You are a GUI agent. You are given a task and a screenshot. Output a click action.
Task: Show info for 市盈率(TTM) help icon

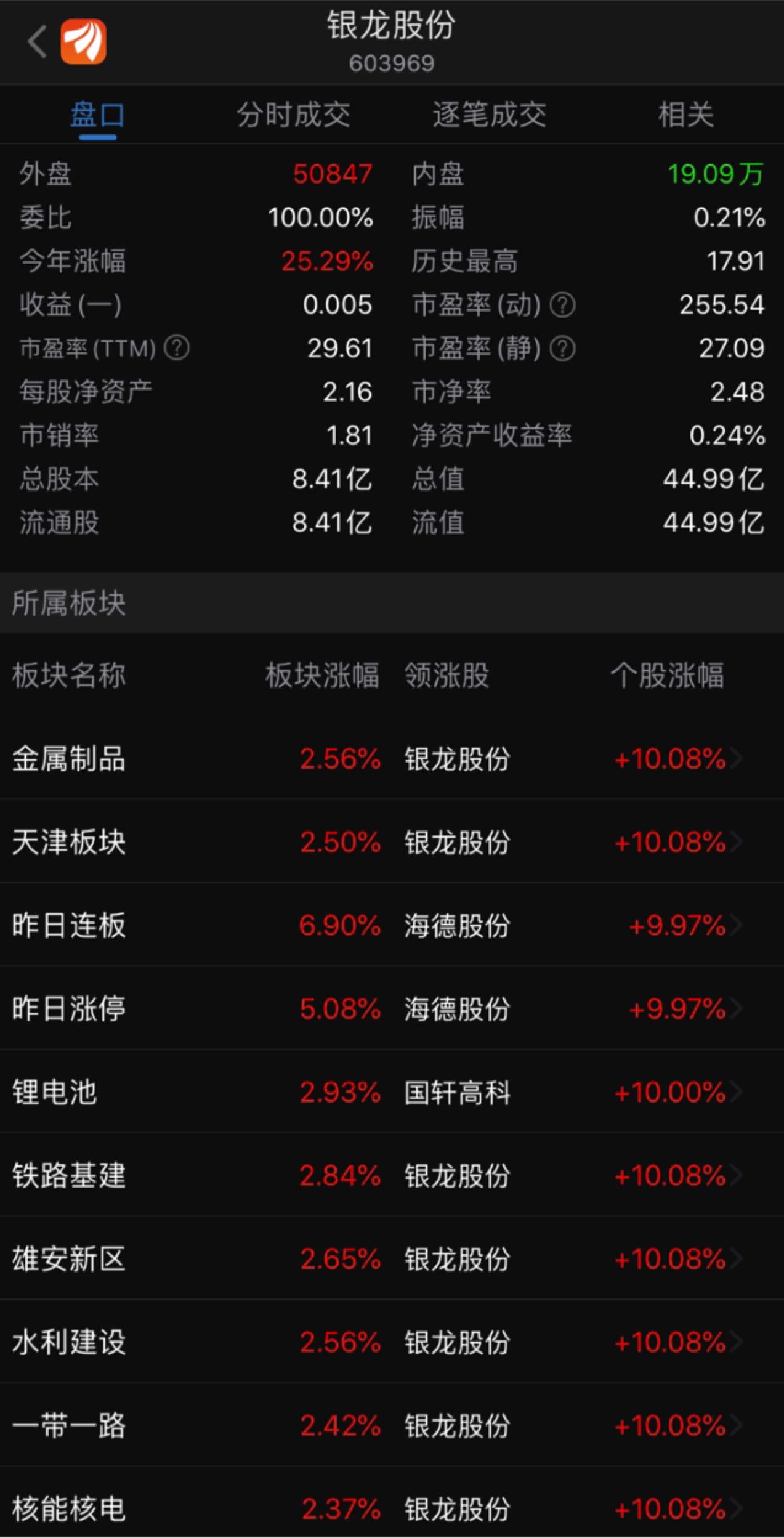tap(177, 348)
